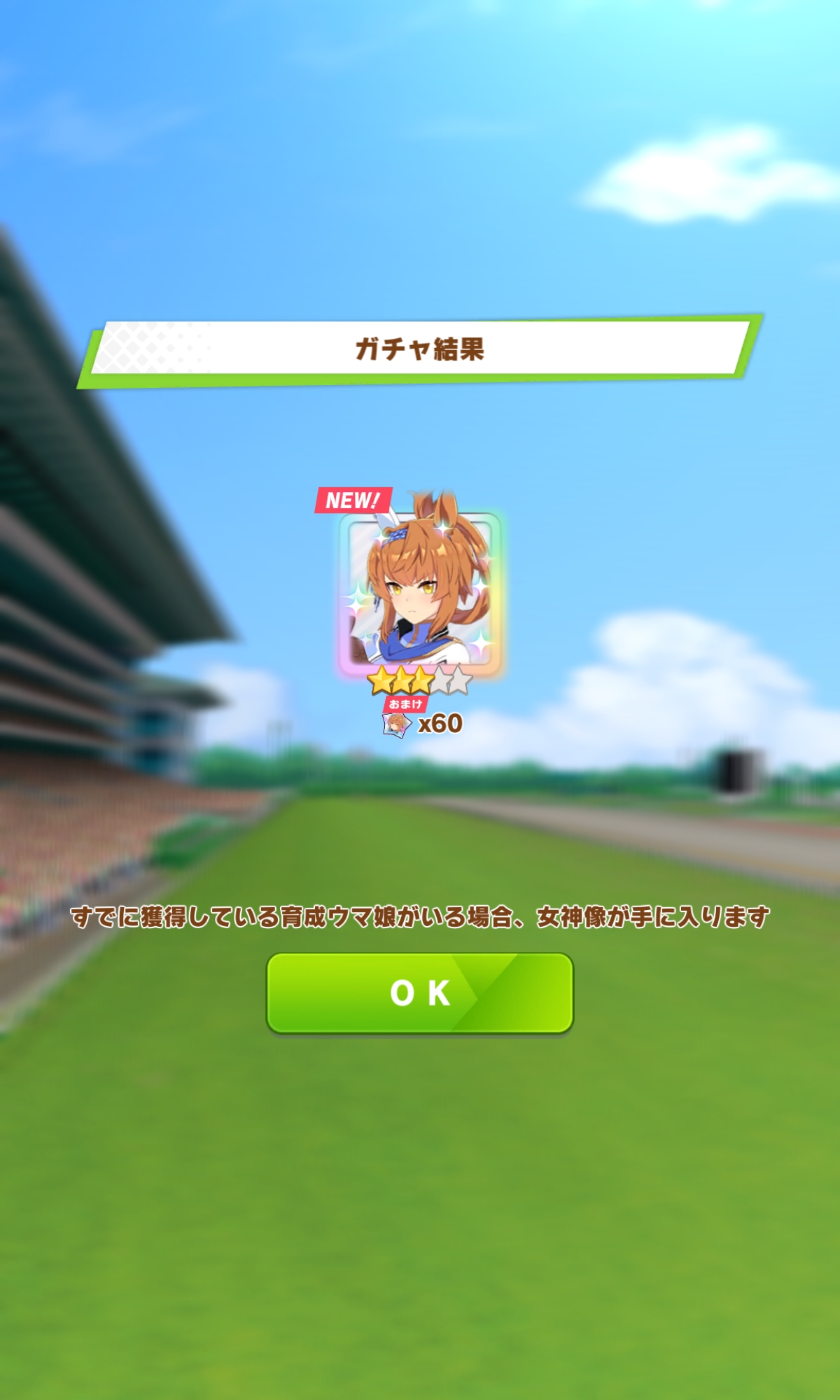Confirm the gacha result with OK
The width and height of the screenshot is (840, 1400).
(x=419, y=993)
